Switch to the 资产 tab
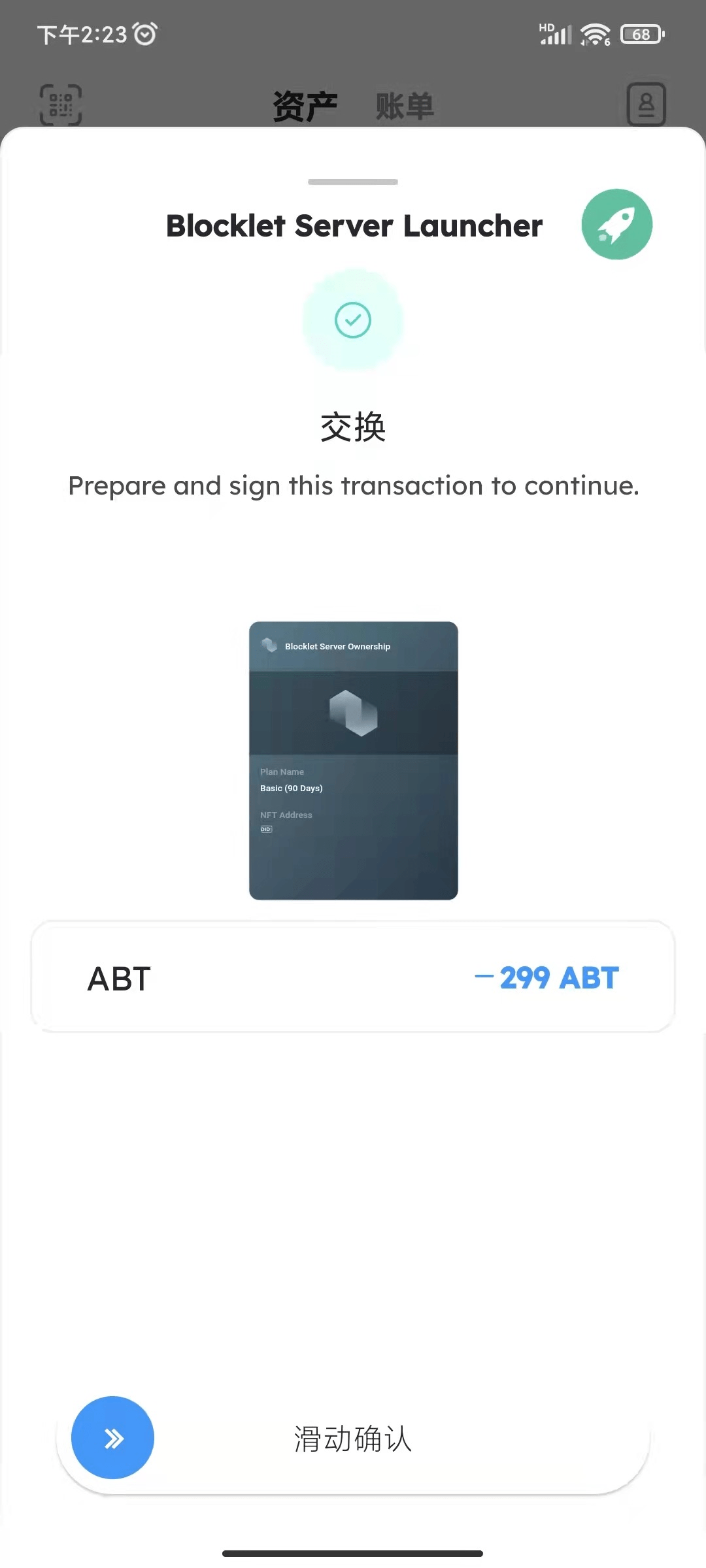 pos(305,106)
